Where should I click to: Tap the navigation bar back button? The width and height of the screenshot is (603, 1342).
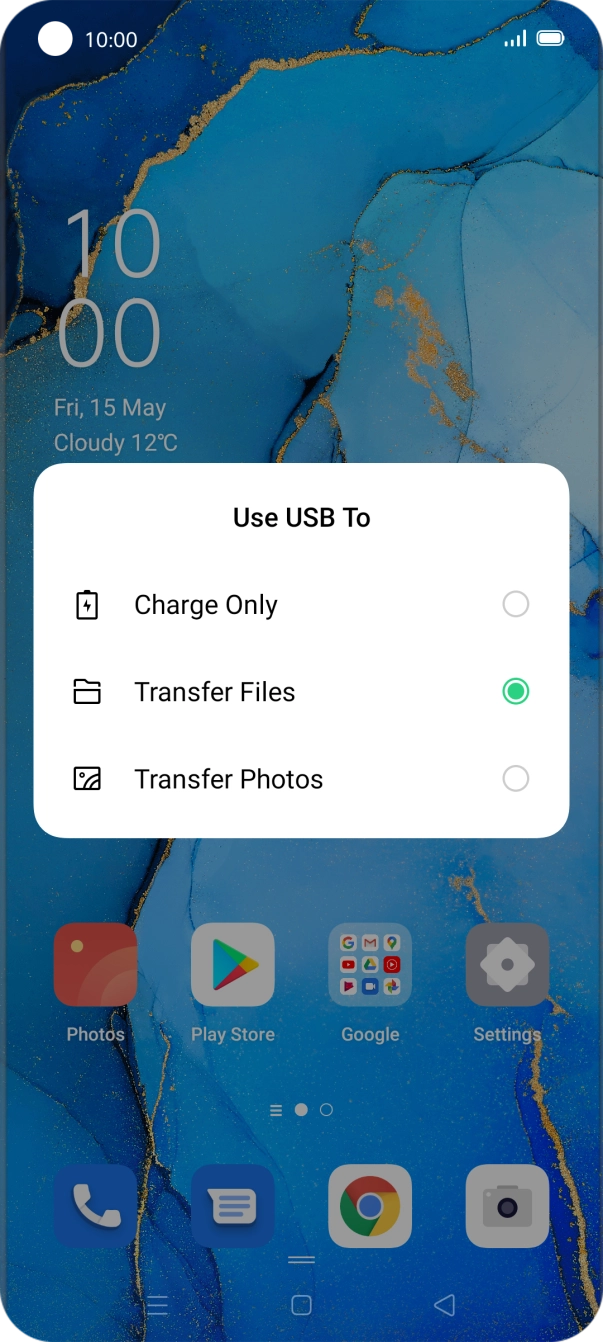coord(445,1304)
